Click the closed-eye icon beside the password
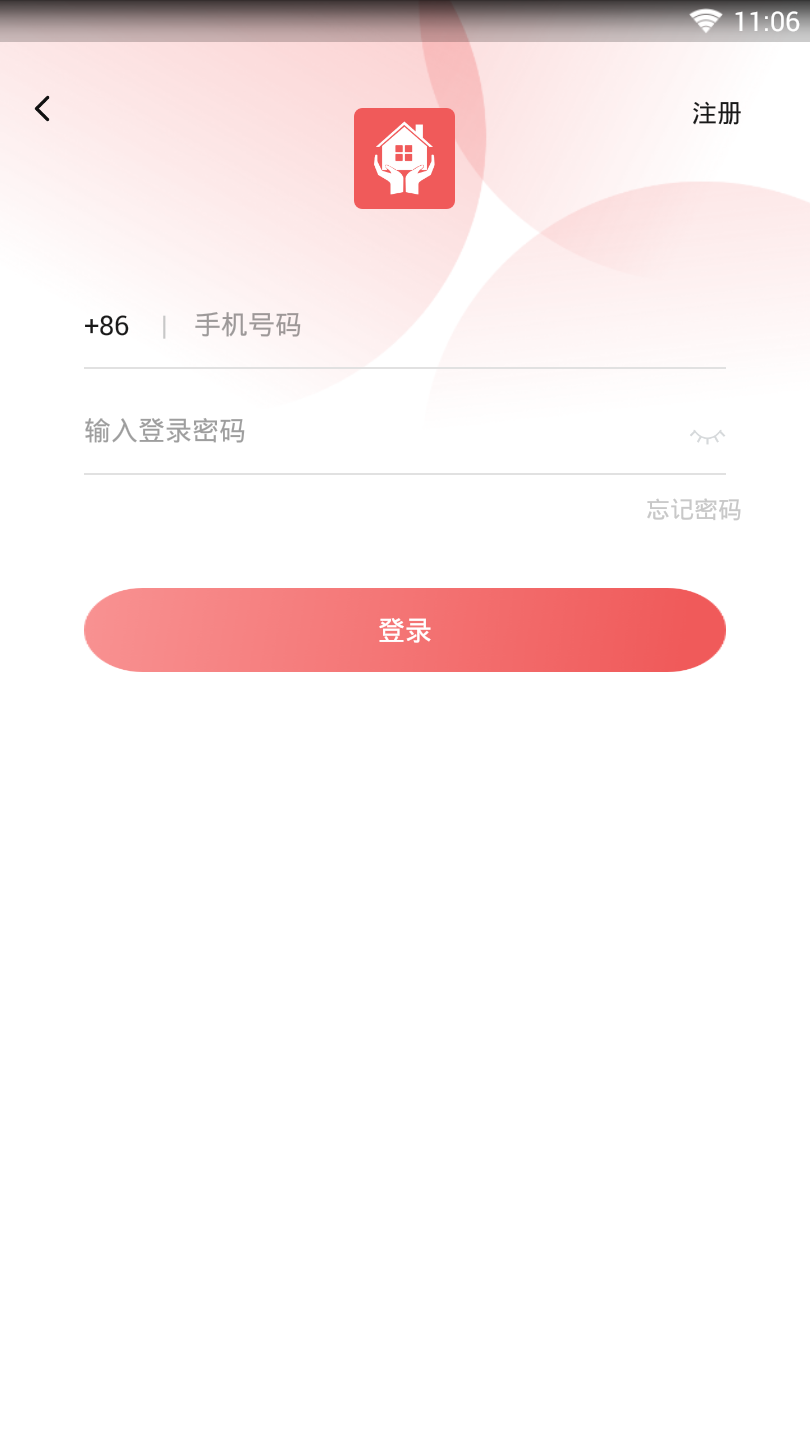Viewport: 810px width, 1440px height. (706, 436)
